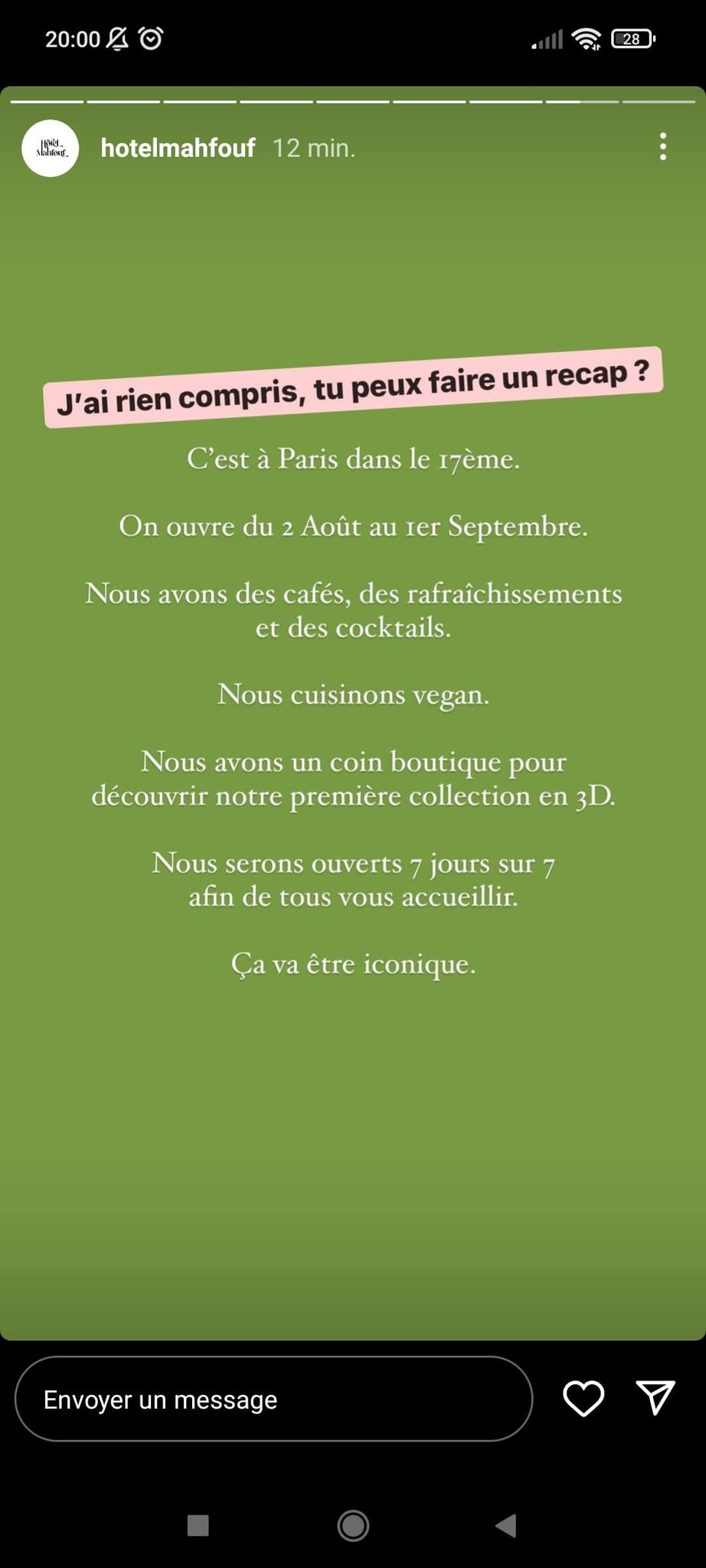This screenshot has width=706, height=1568.
Task: Like the story with the heart icon
Action: [x=583, y=1398]
